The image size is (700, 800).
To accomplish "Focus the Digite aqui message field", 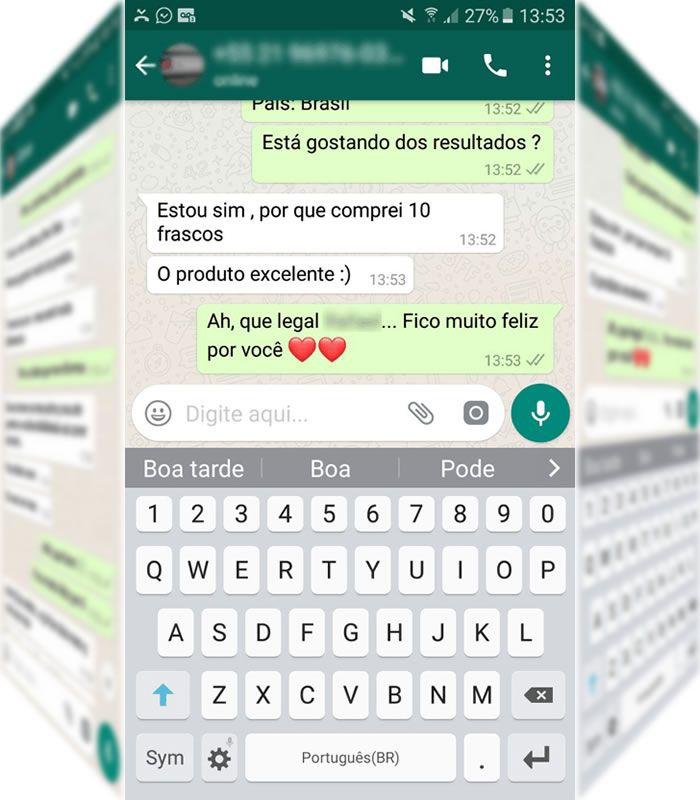I will [280, 413].
